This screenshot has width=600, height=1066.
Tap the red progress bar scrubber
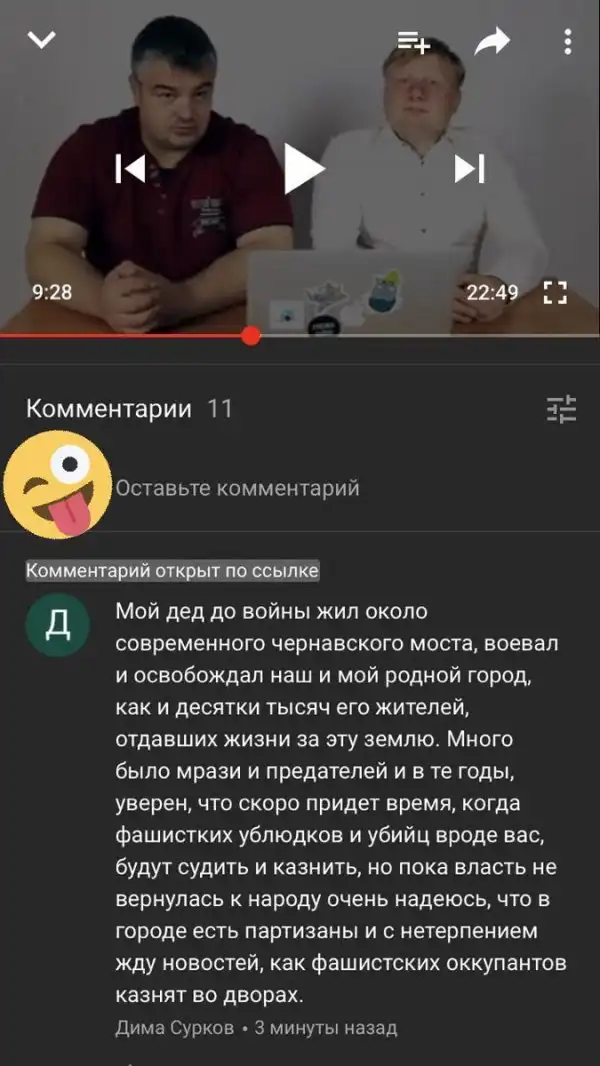pos(251,336)
